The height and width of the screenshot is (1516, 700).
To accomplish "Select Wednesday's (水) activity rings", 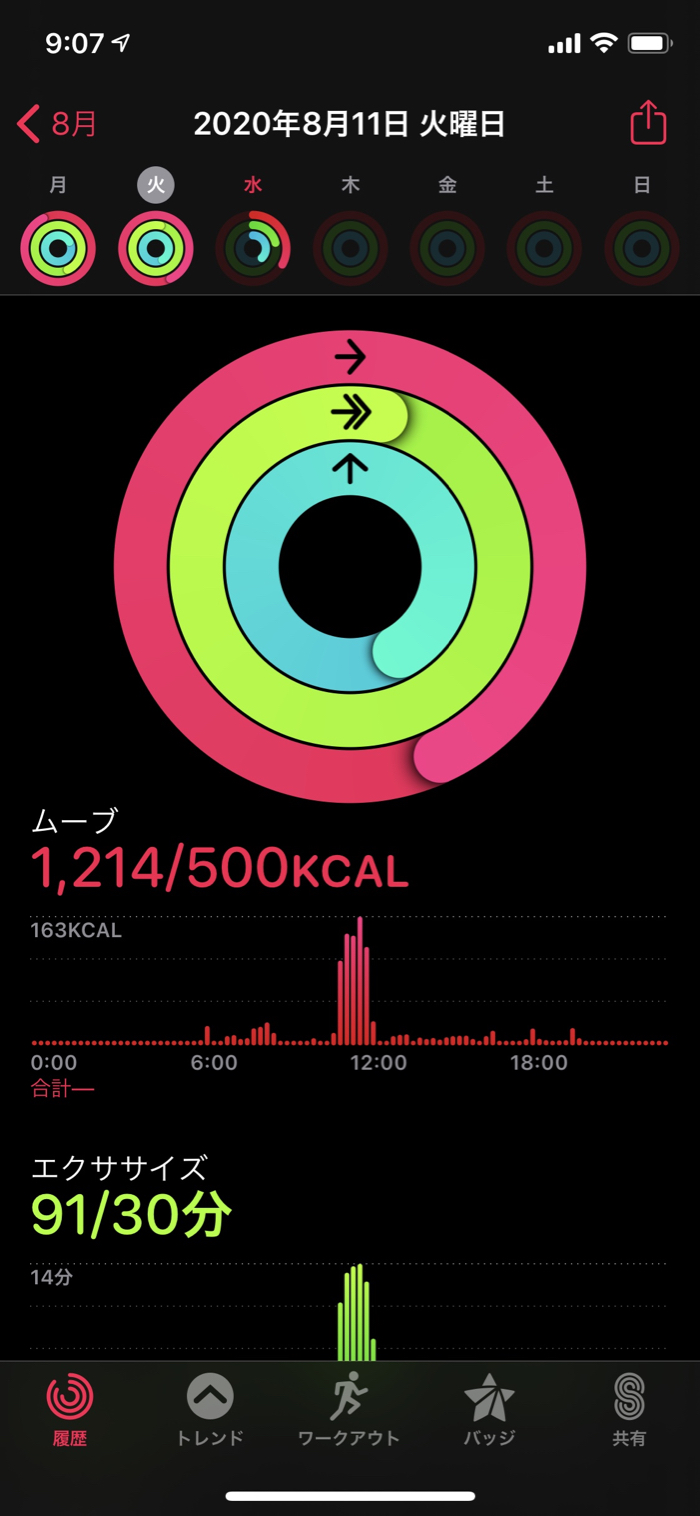I will (x=253, y=248).
